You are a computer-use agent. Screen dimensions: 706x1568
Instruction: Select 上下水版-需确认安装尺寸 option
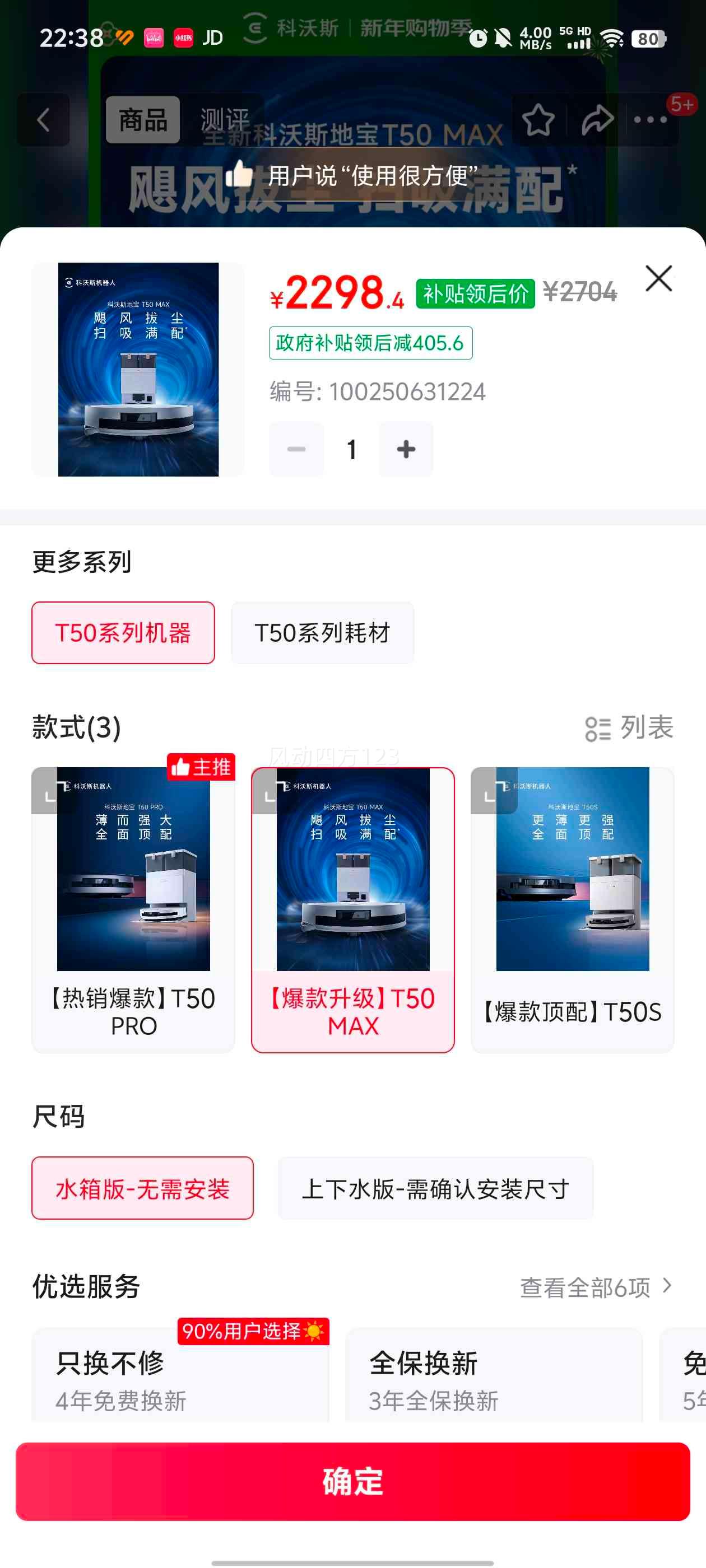tap(435, 1188)
